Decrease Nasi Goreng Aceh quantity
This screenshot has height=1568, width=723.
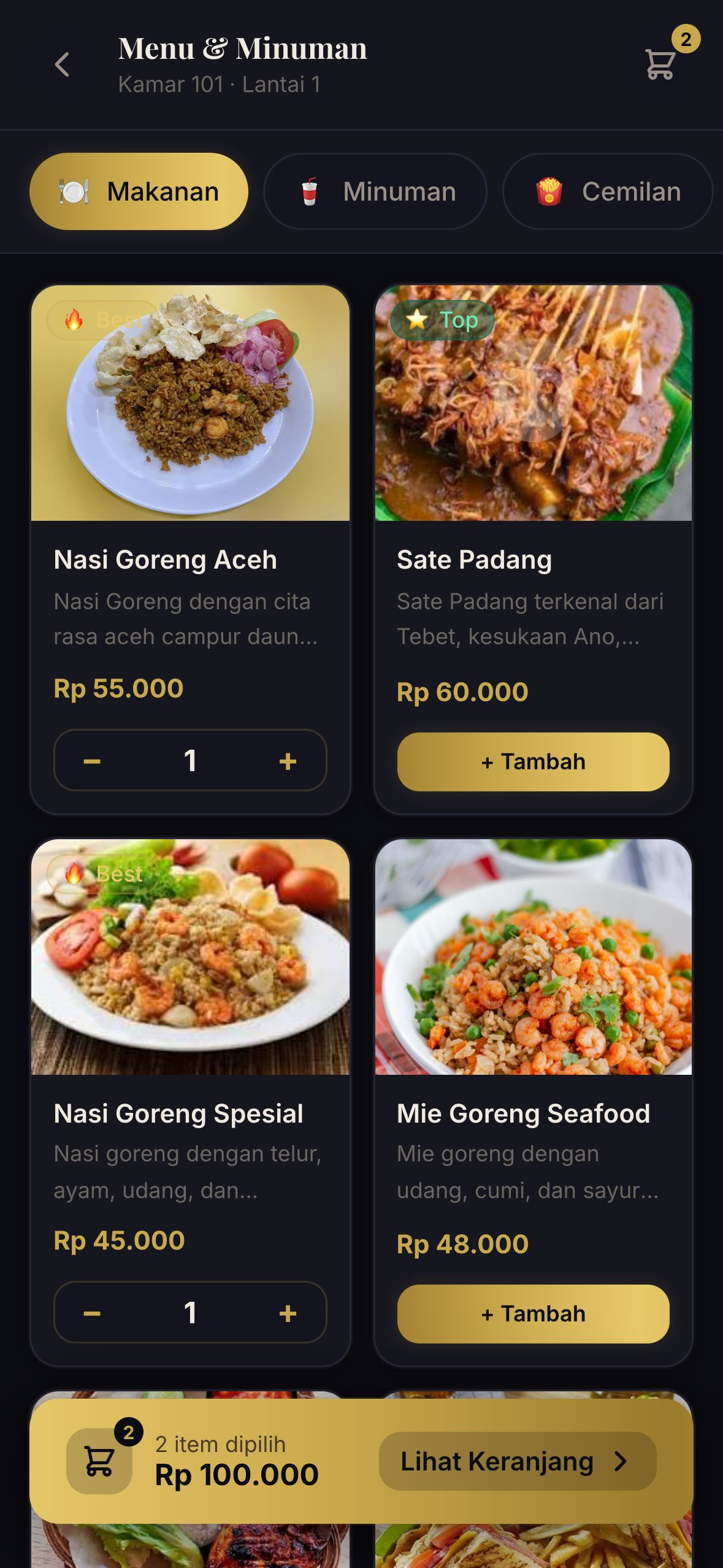click(x=92, y=761)
